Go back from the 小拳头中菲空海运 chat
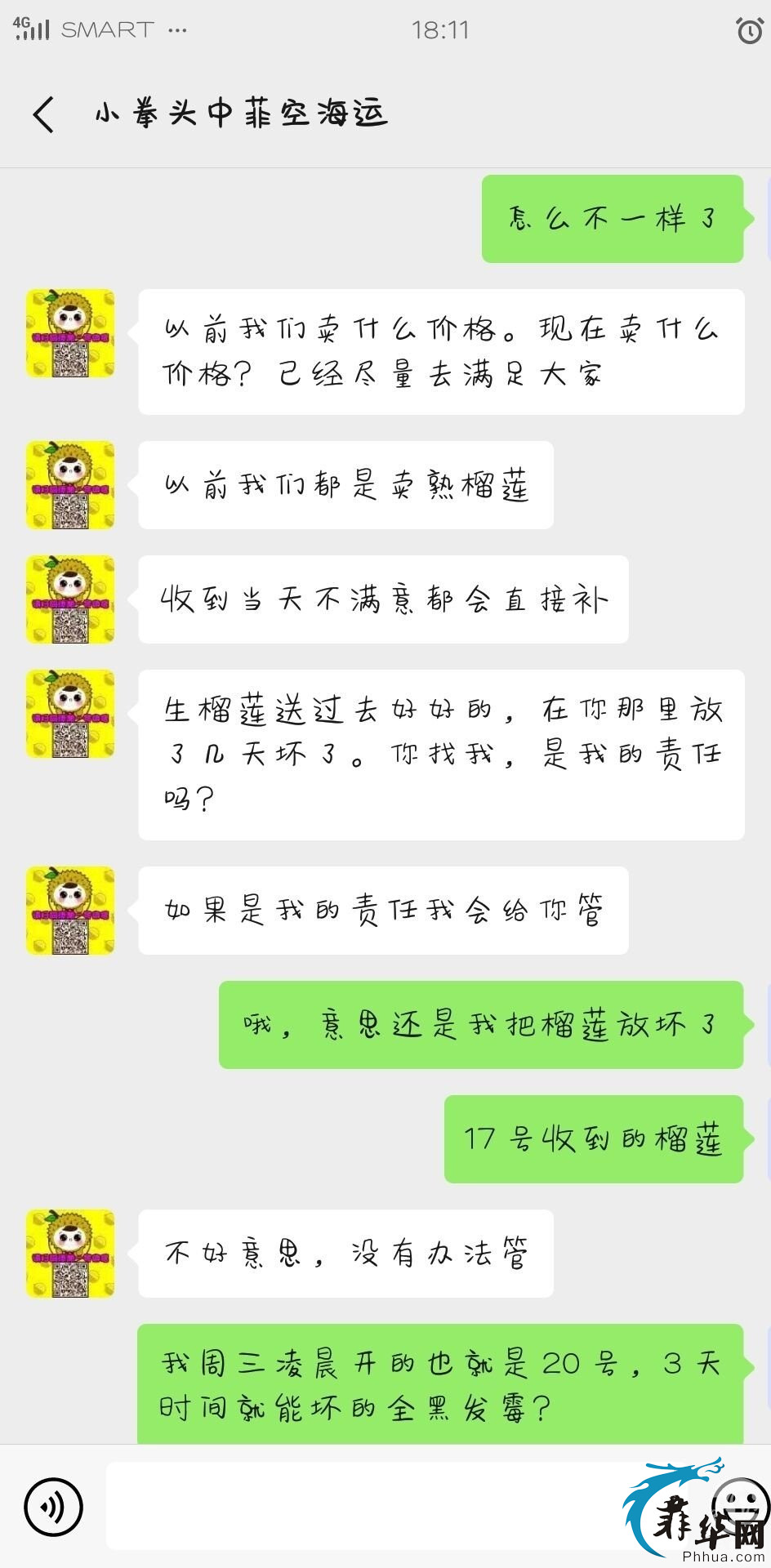The image size is (771, 1568). (x=44, y=114)
